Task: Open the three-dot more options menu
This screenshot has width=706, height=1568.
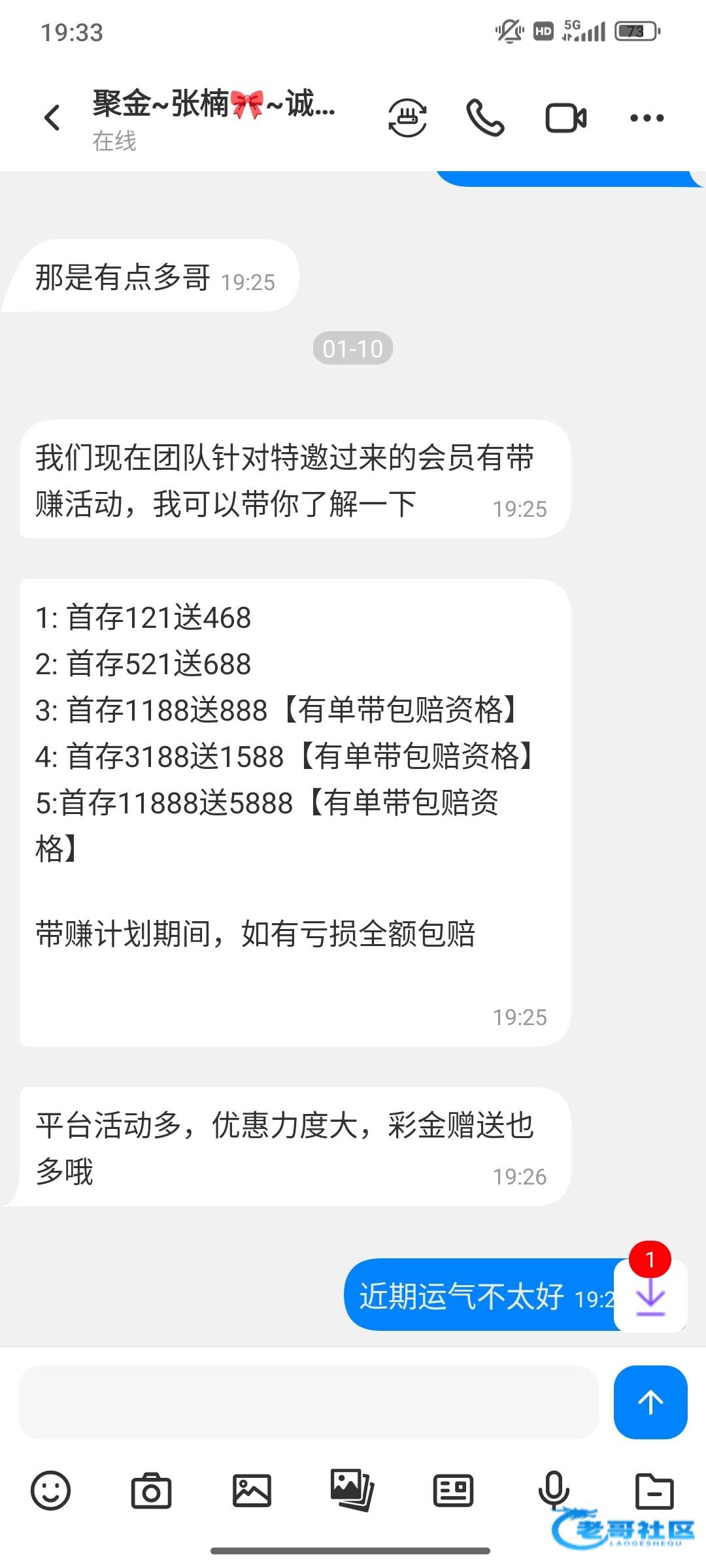Action: click(x=647, y=118)
